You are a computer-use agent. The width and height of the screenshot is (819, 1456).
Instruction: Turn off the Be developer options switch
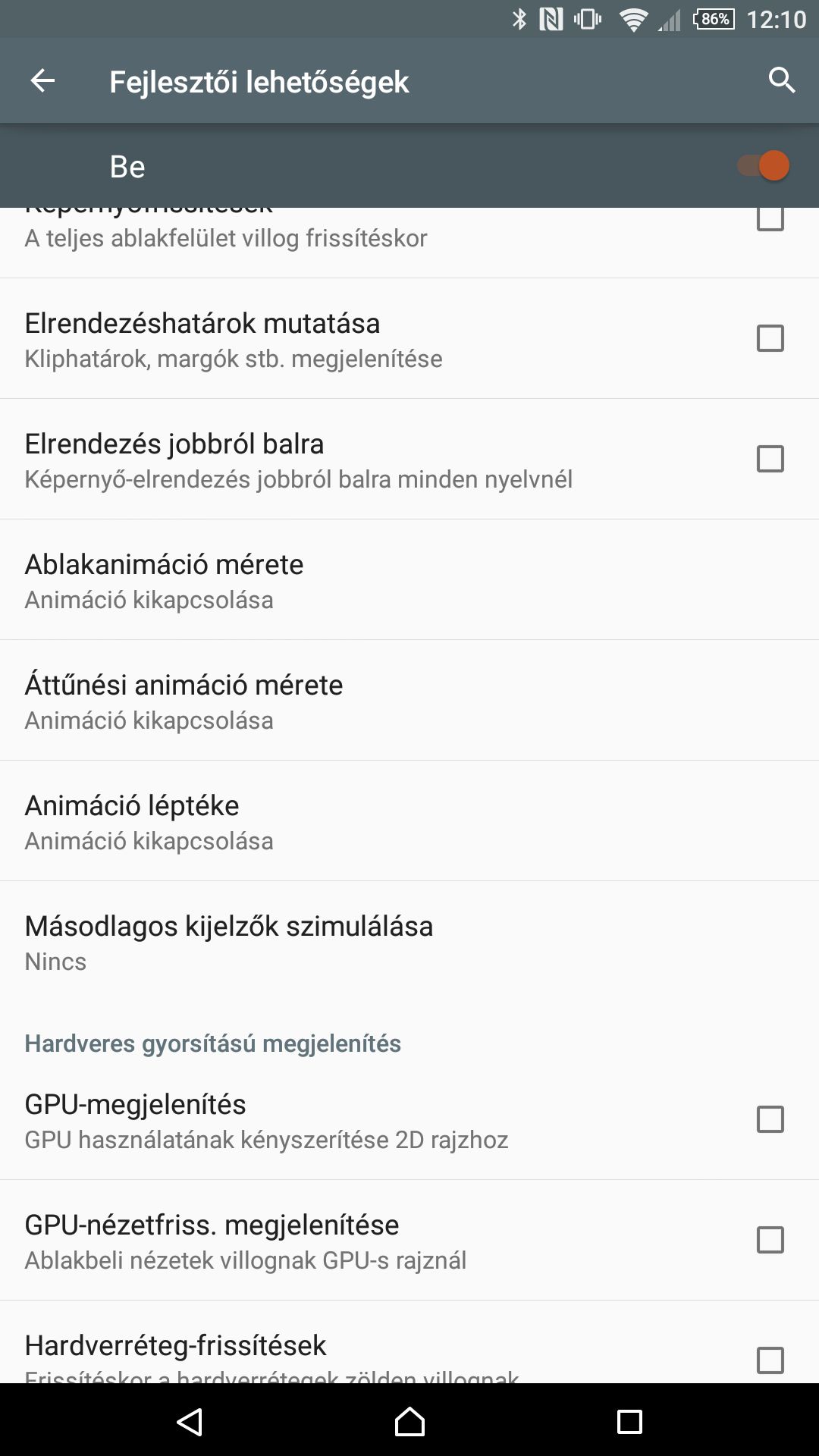point(764,165)
